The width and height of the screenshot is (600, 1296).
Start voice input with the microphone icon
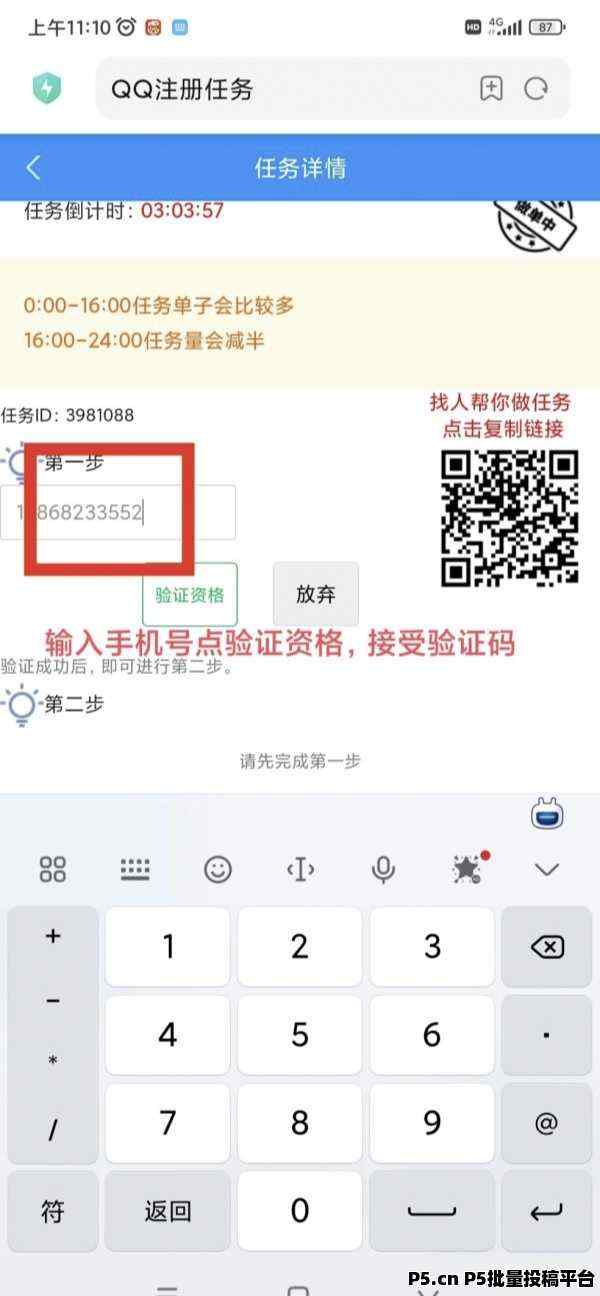pos(383,869)
